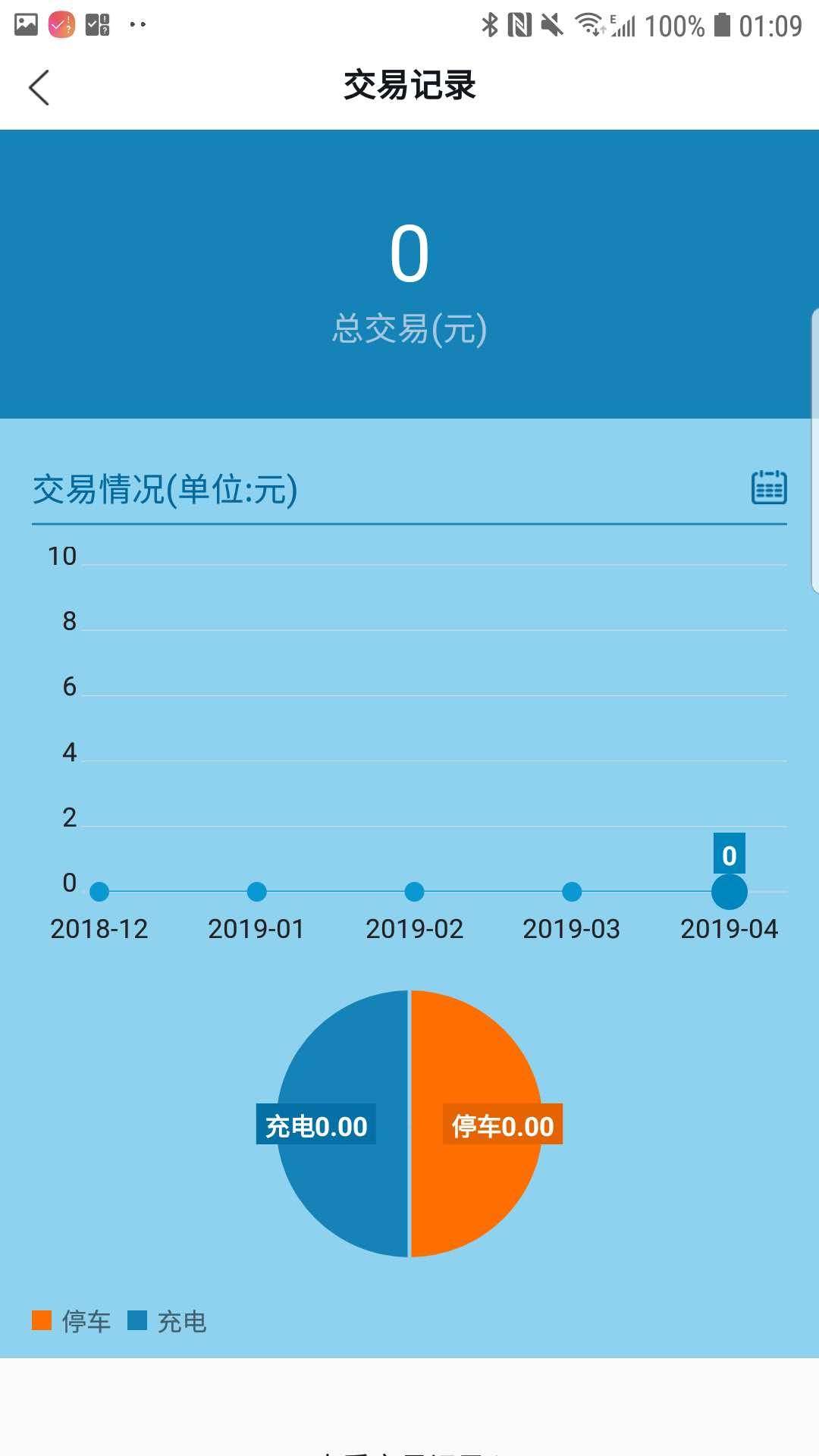Tap the 2018-12 data point on the chart
Screen dimensions: 819x1456
[x=99, y=892]
